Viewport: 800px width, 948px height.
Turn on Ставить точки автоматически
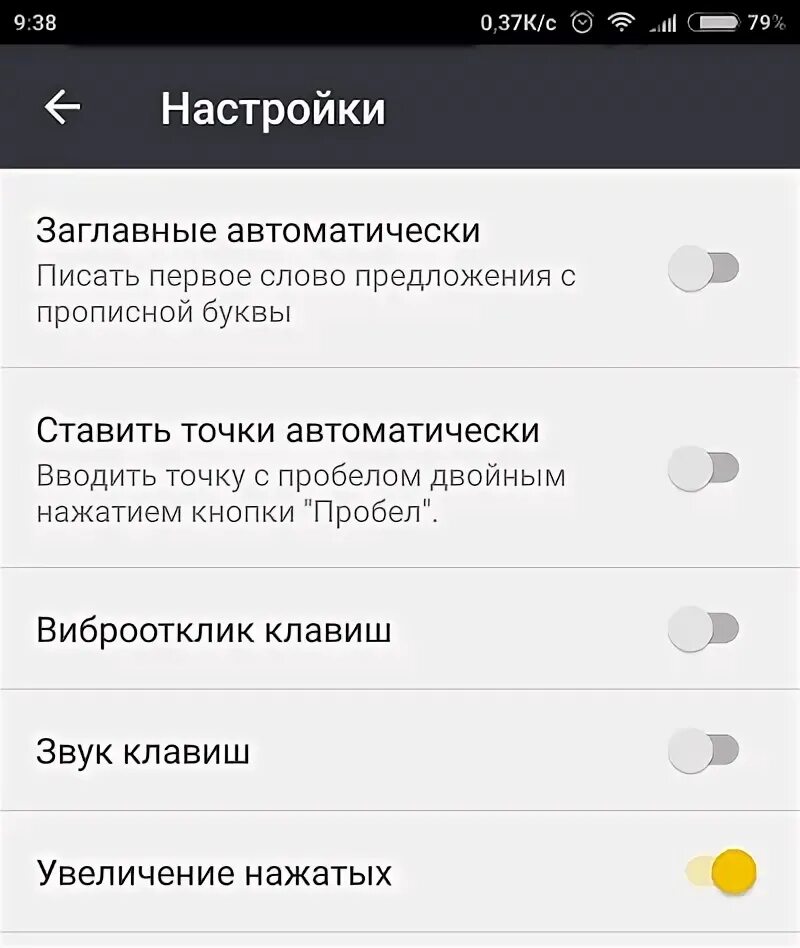point(703,468)
